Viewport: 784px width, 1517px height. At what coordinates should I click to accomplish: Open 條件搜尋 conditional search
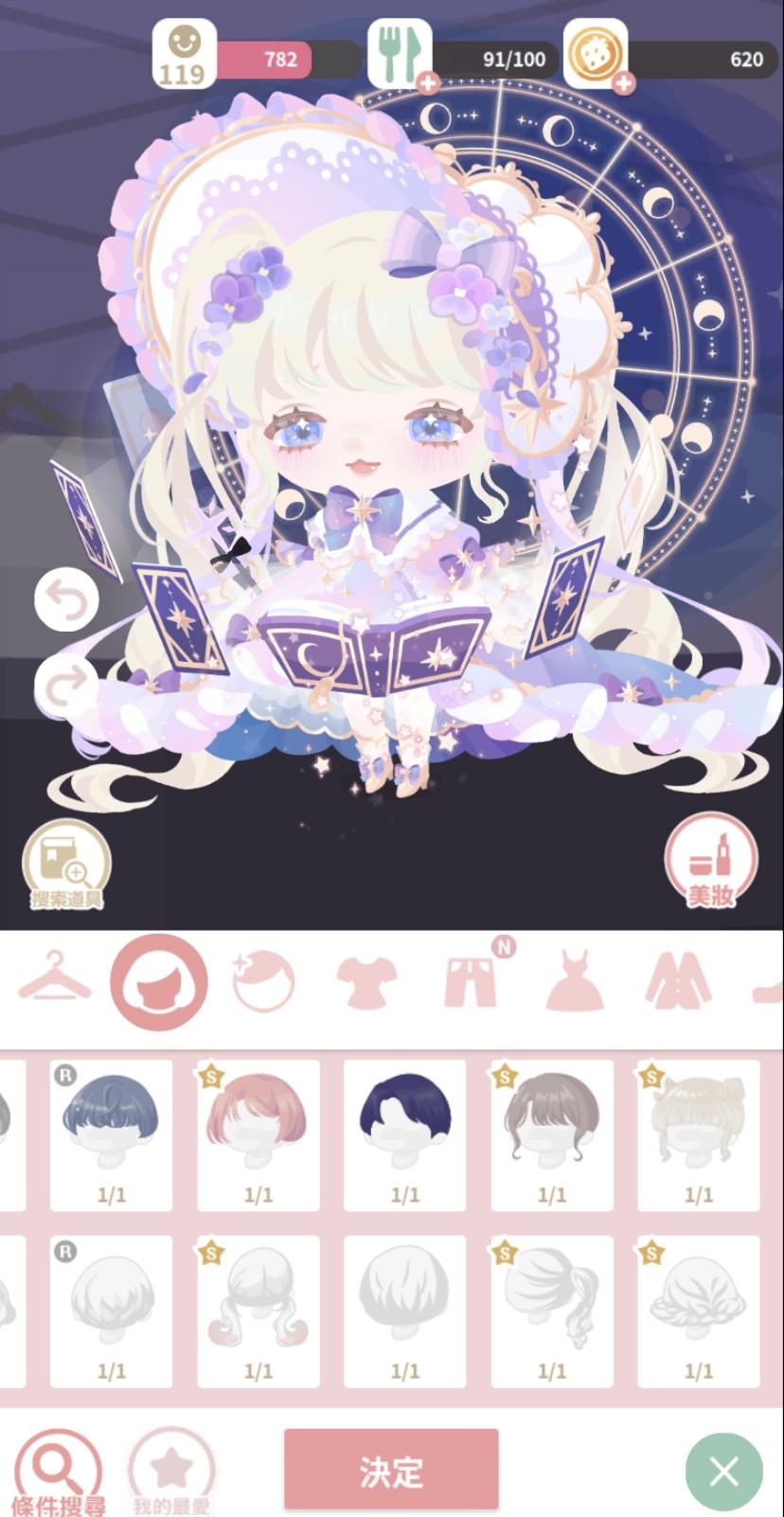pos(58,1472)
